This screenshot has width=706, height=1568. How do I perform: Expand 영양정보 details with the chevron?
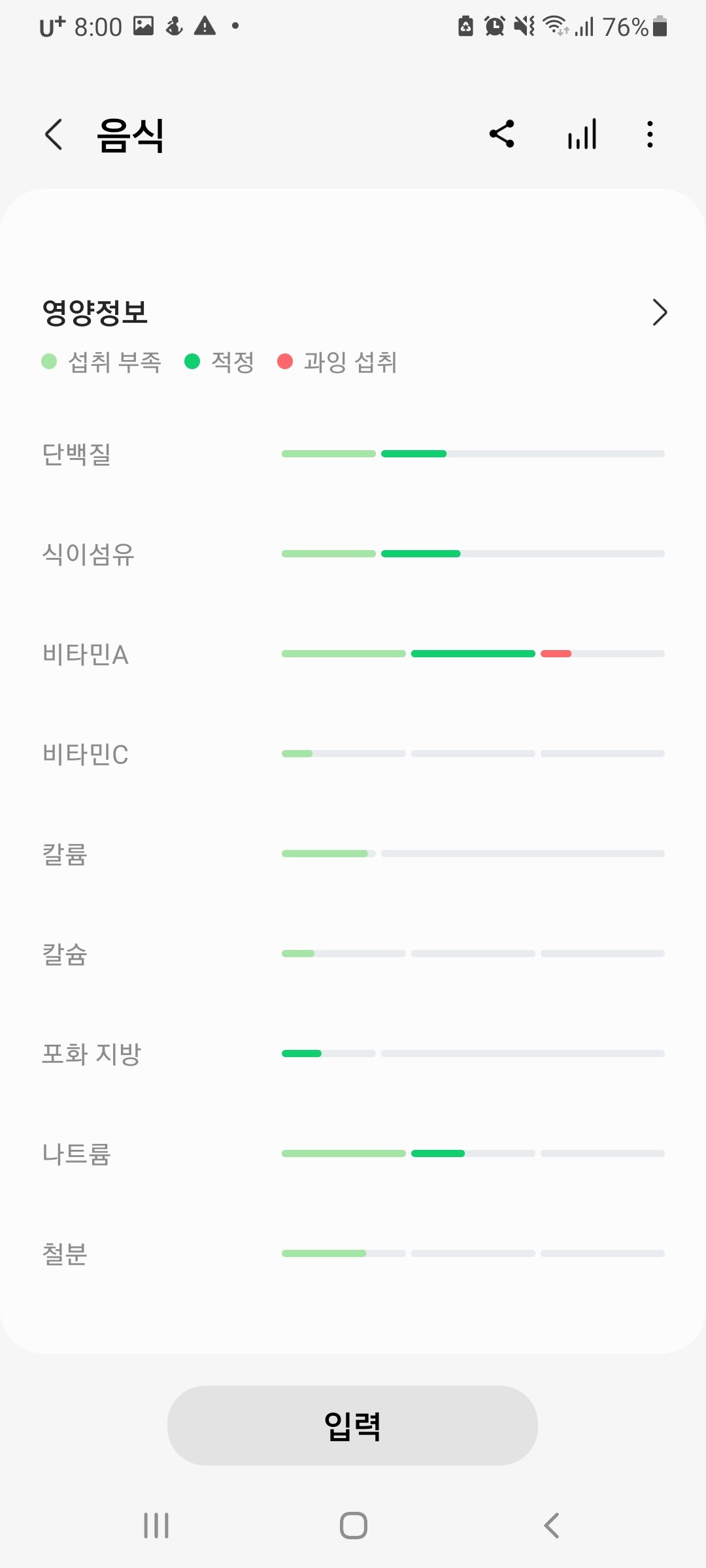660,312
